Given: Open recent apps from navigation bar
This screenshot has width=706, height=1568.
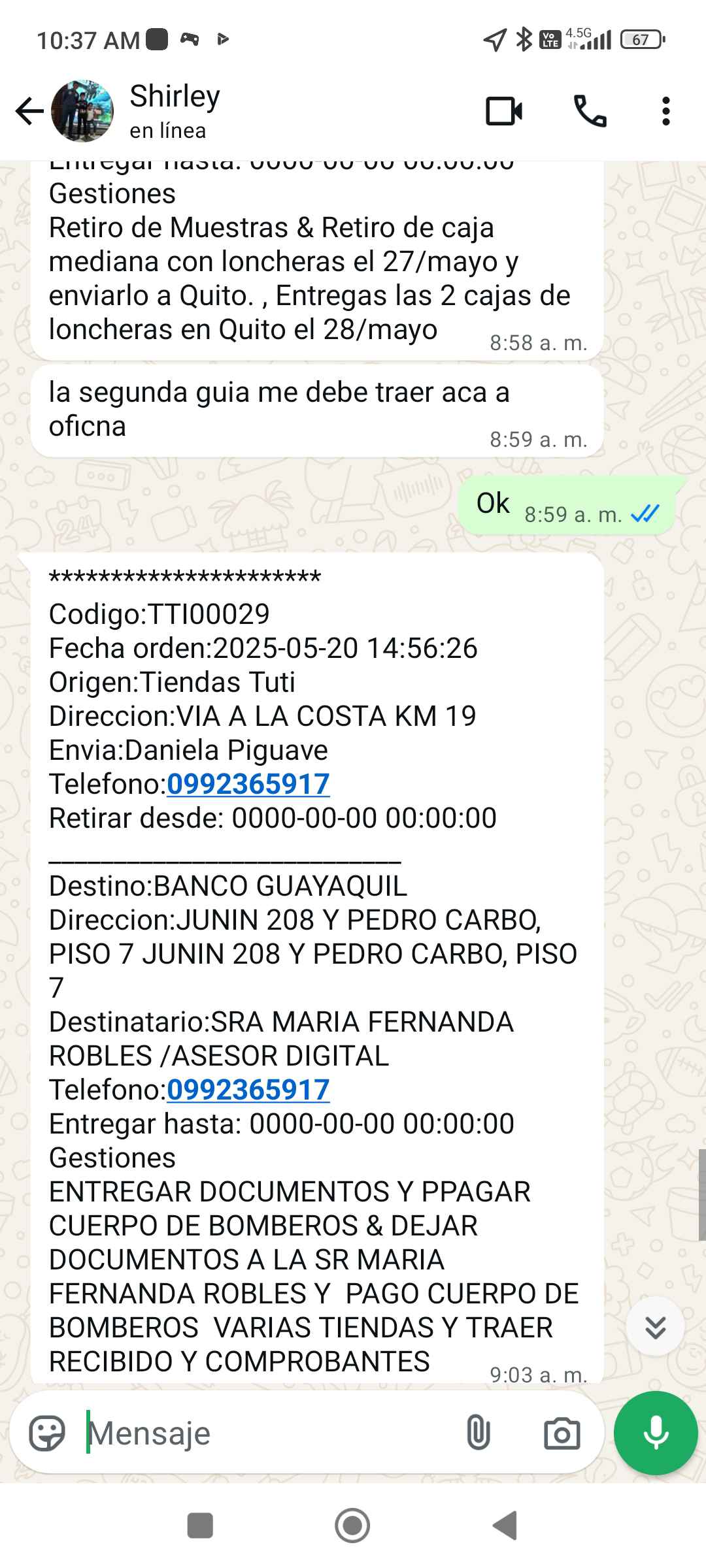Looking at the screenshot, I should [x=200, y=1526].
